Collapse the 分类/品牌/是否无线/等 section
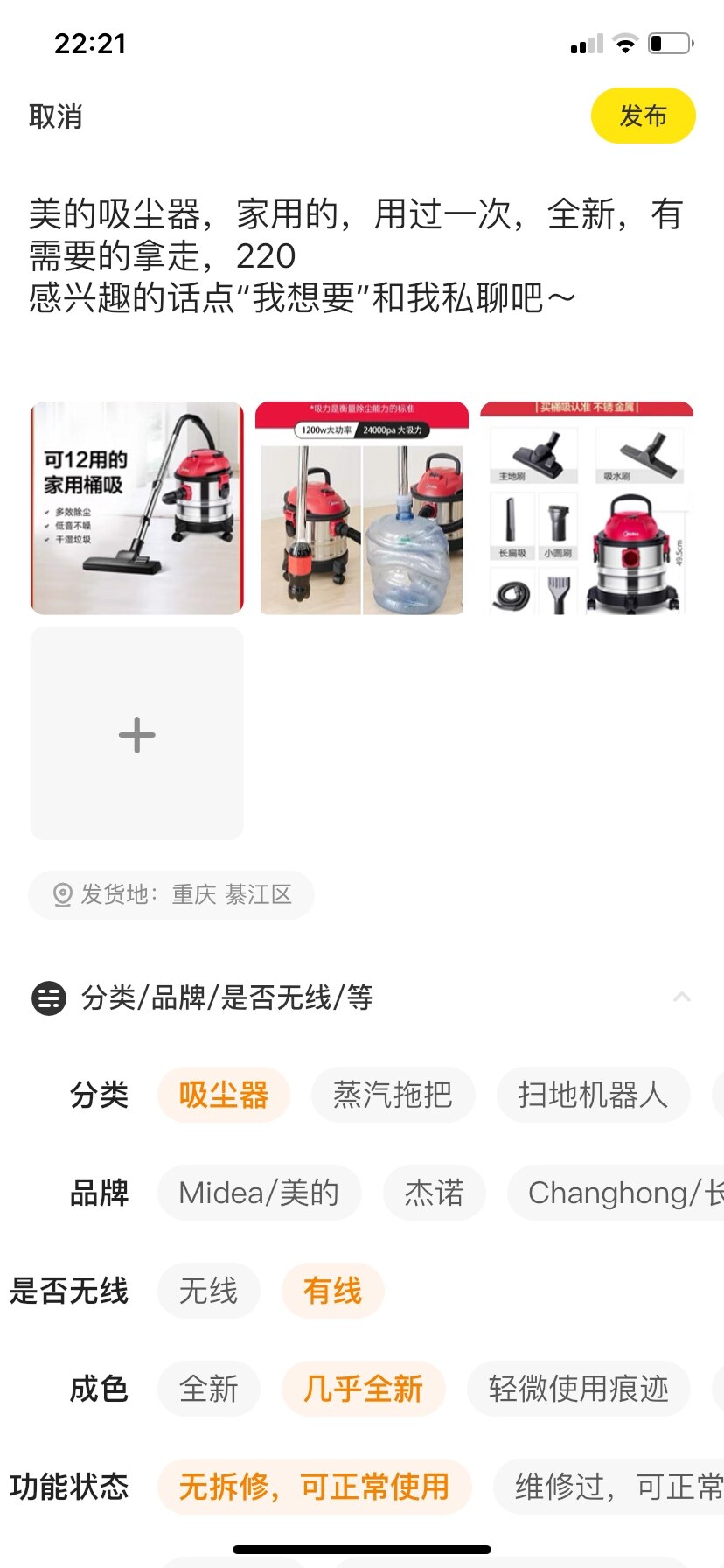Viewport: 724px width, 1568px height. [x=682, y=997]
